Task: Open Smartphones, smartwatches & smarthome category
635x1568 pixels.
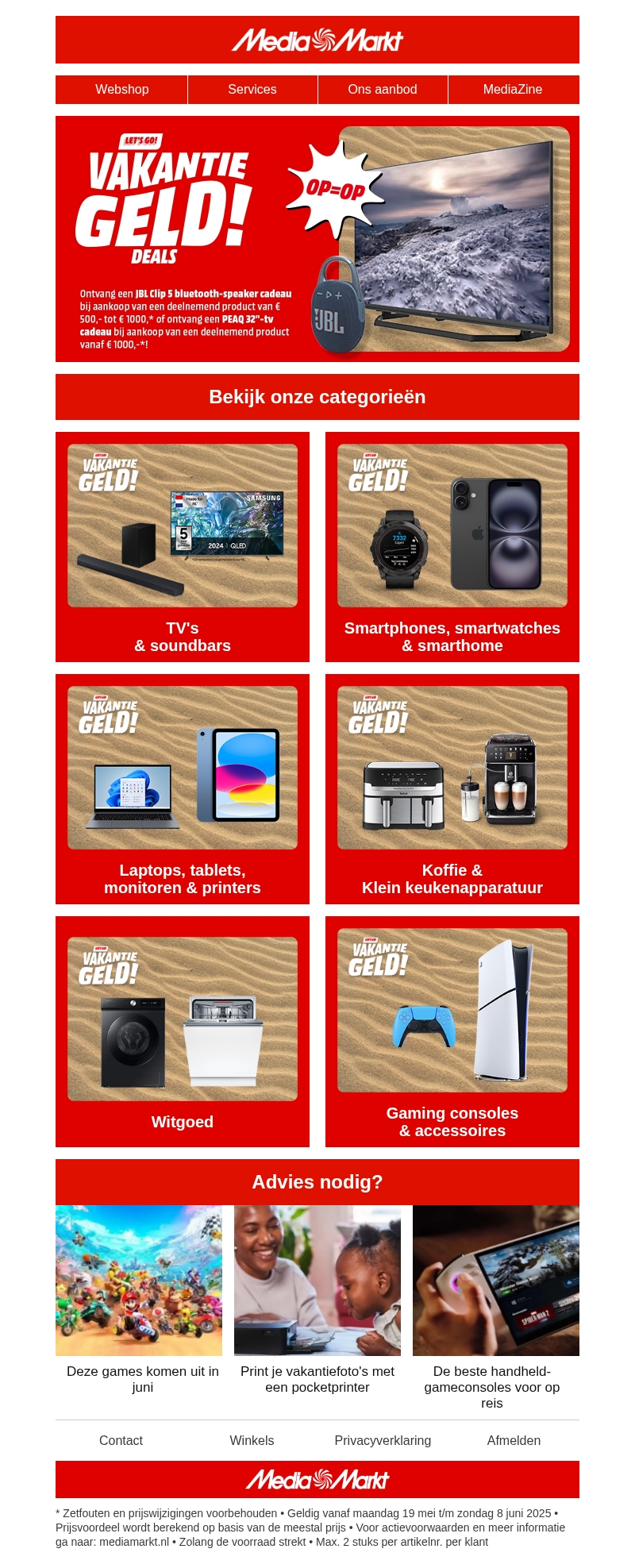Action: [x=452, y=547]
